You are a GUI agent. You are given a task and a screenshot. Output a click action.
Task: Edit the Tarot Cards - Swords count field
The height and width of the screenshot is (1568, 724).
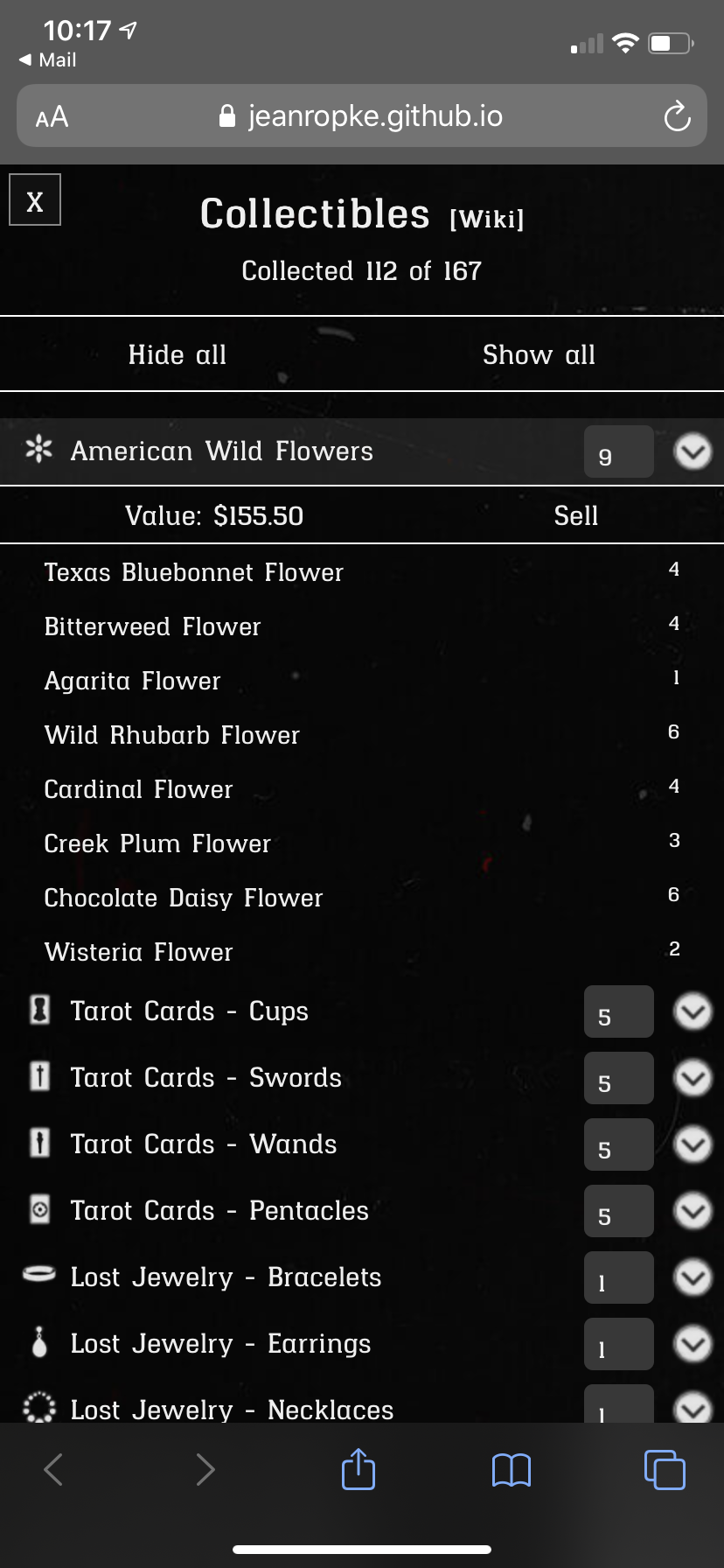point(618,1078)
